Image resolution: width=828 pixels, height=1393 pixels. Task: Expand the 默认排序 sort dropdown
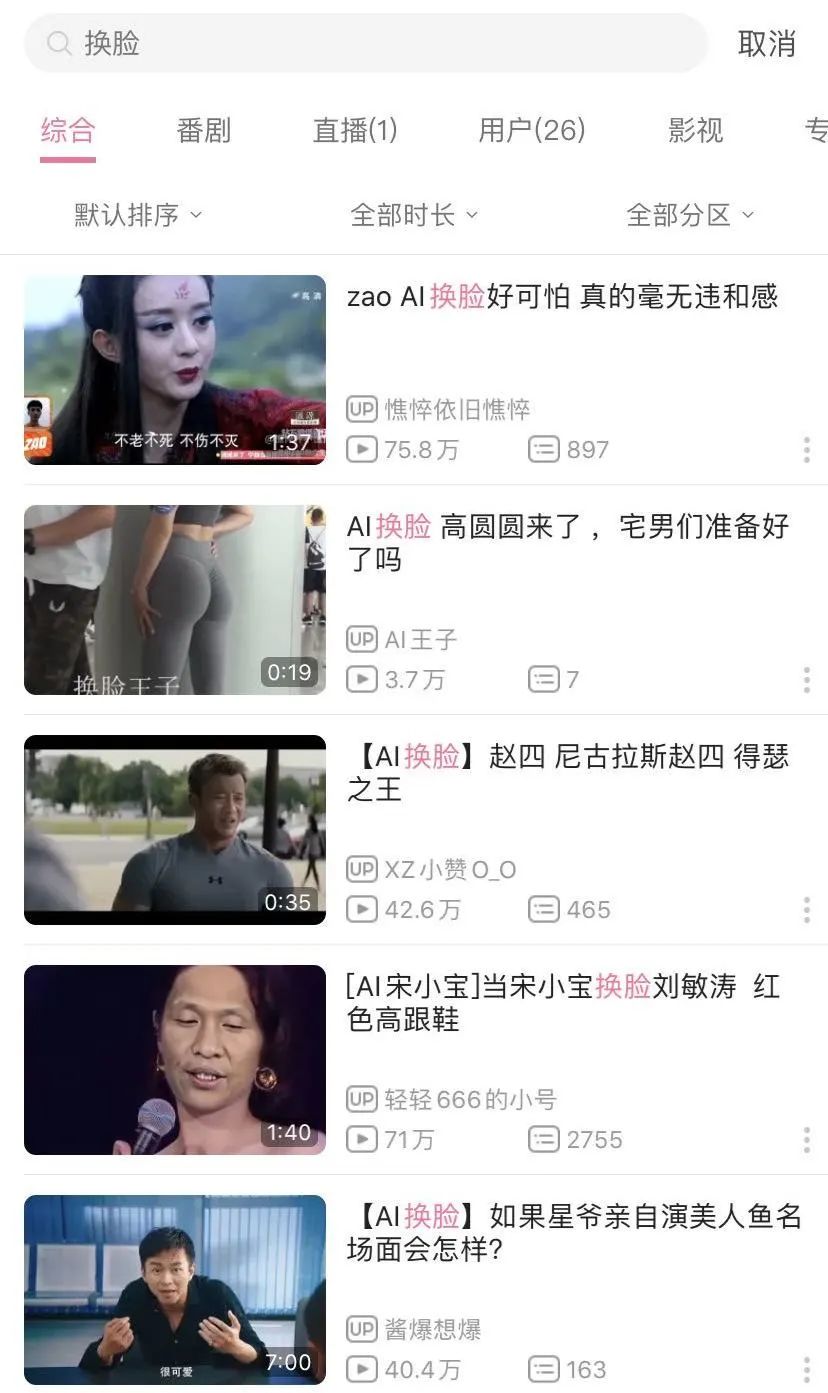click(x=138, y=215)
